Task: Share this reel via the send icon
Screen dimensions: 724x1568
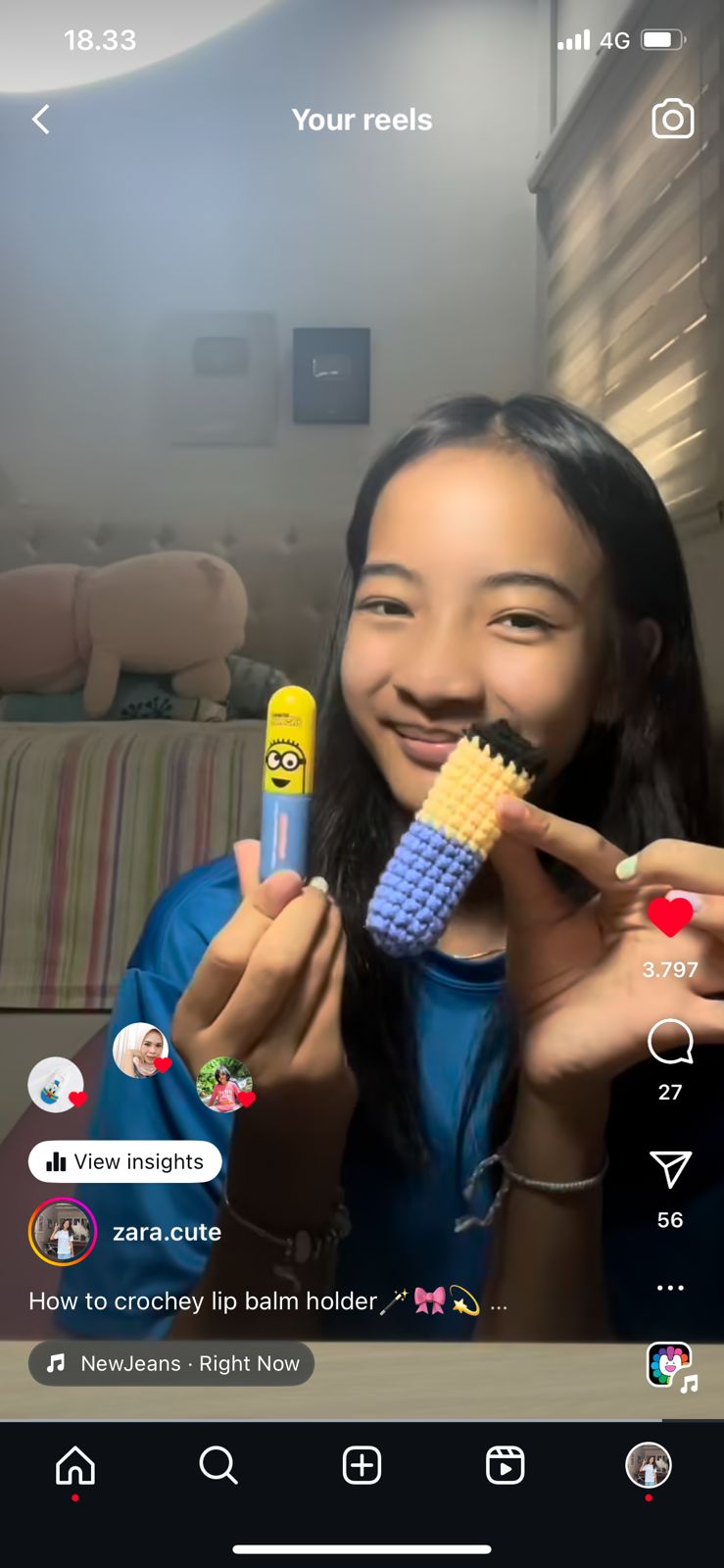Action: 670,1169
